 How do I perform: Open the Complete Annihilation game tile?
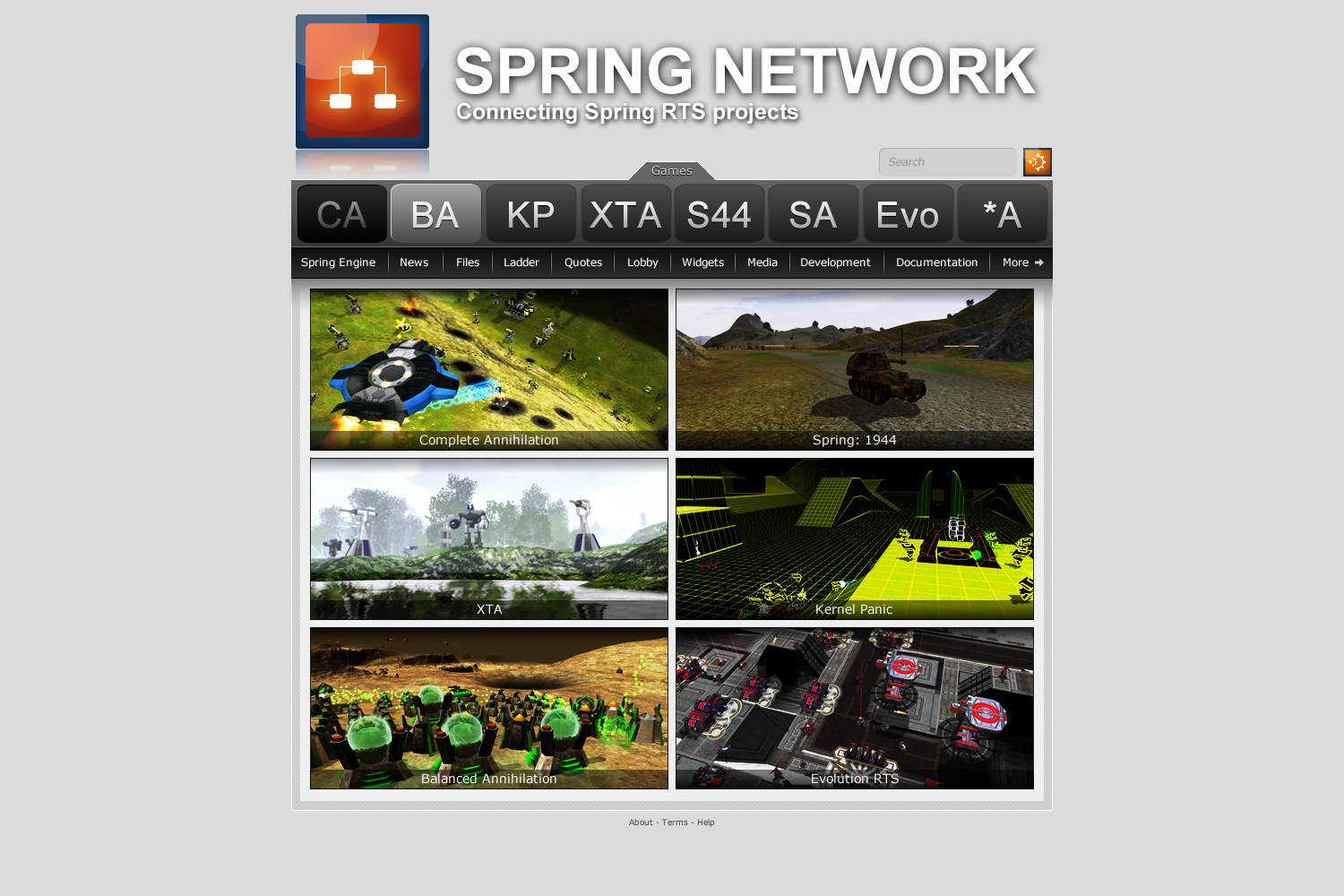489,369
